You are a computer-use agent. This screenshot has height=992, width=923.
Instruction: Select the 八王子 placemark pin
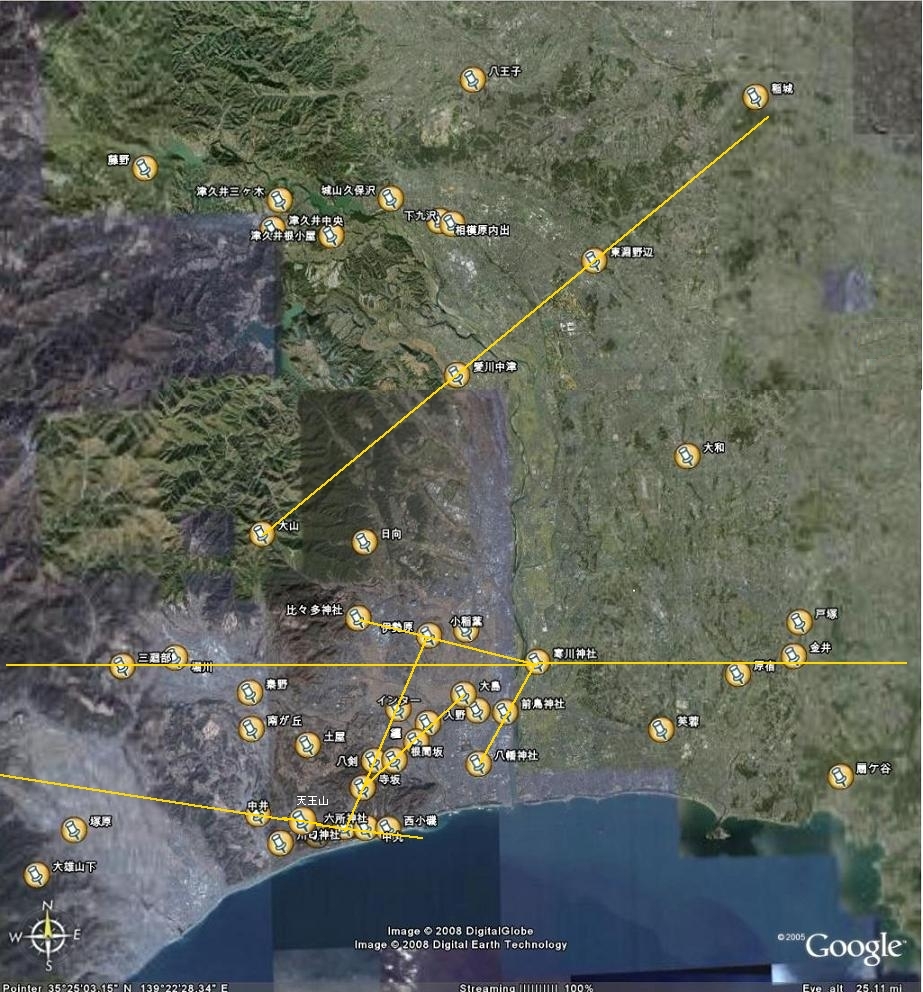tap(473, 80)
